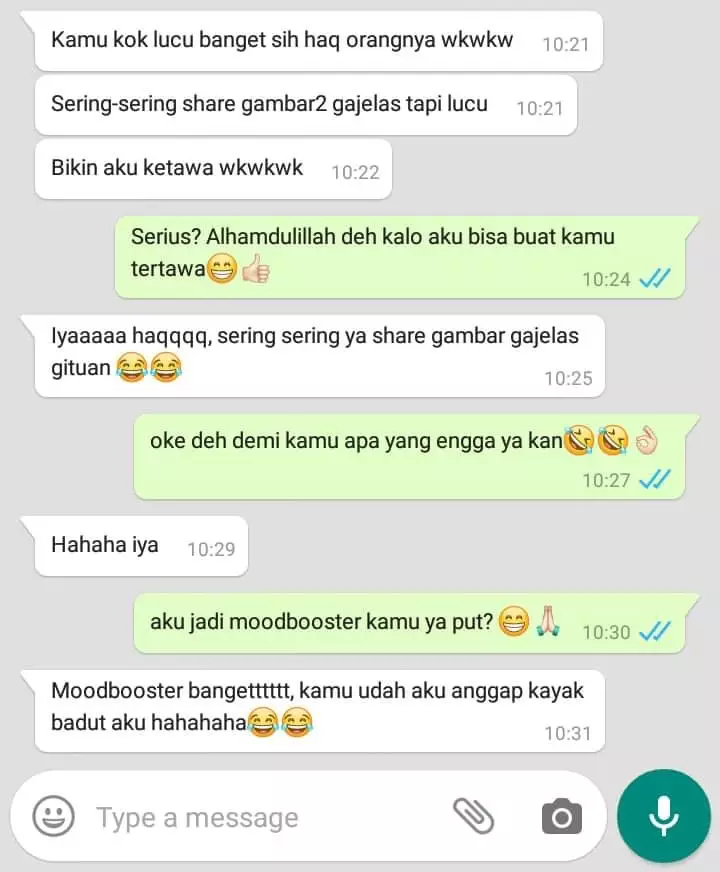Tap the green microphone button
Viewport: 720px width, 872px height.
pyautogui.click(x=663, y=816)
